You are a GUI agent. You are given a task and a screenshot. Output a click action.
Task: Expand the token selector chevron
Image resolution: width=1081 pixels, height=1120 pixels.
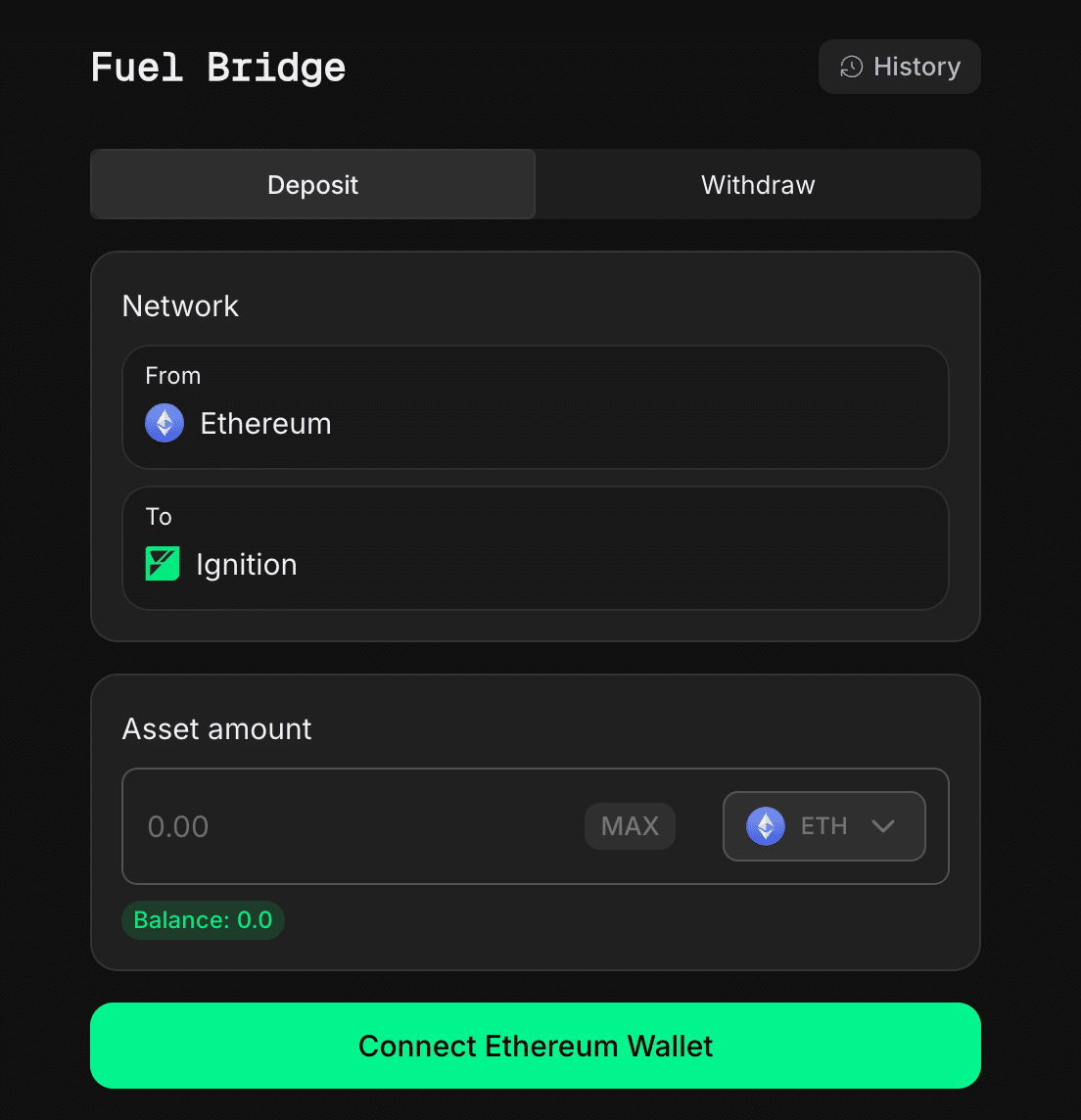point(882,825)
